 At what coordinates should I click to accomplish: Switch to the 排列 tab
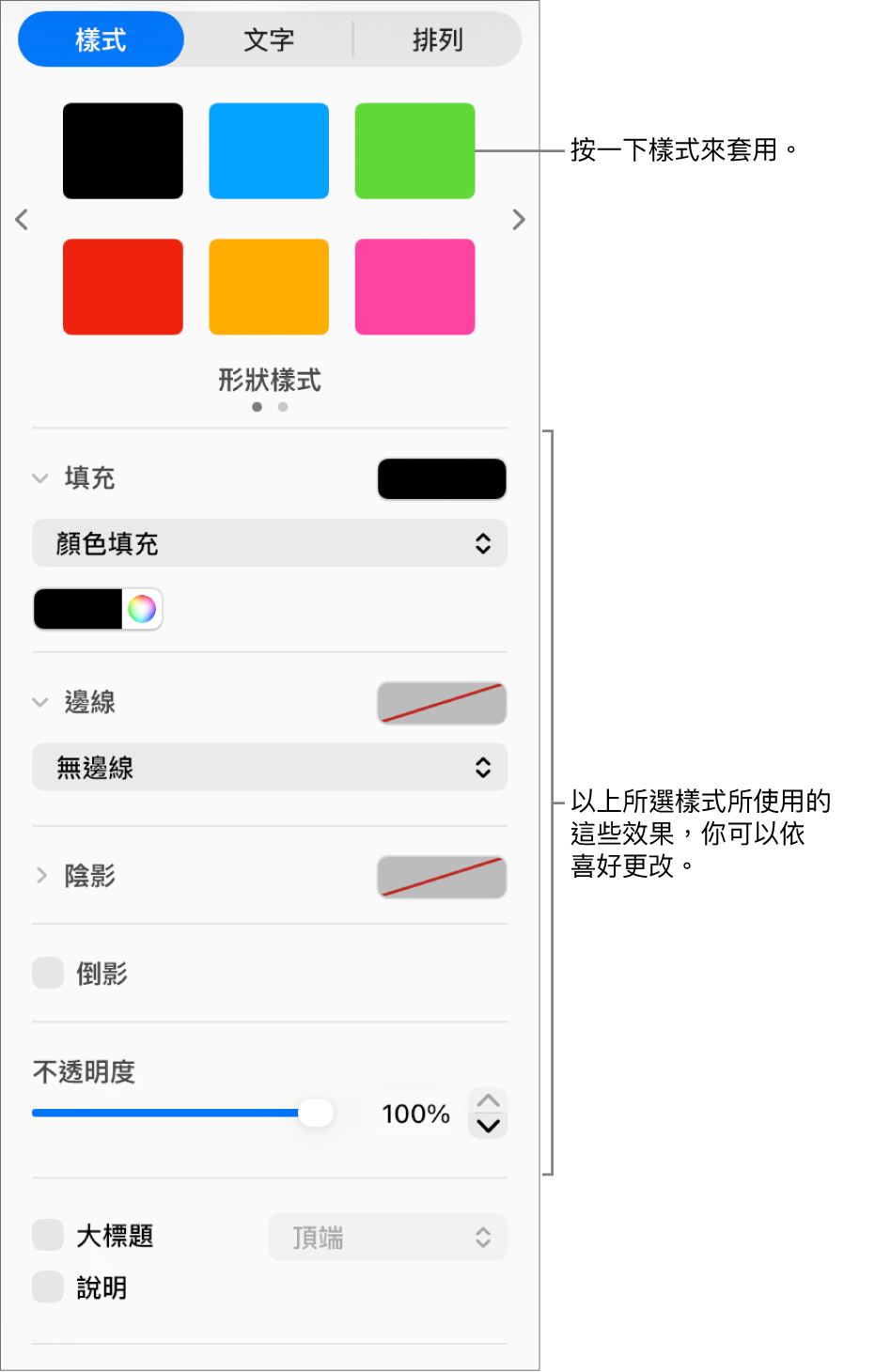[437, 39]
